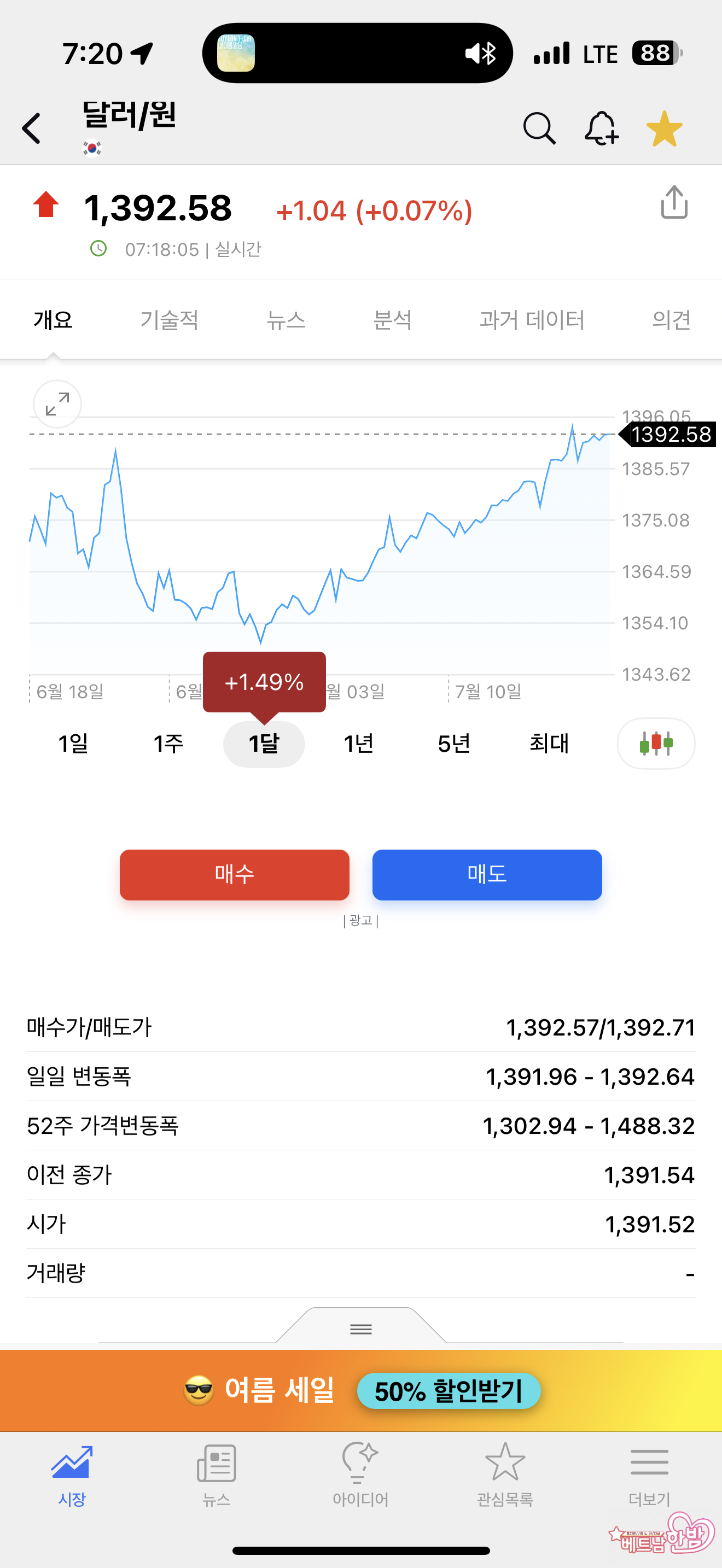Switch to candlestick chart type

click(x=656, y=744)
